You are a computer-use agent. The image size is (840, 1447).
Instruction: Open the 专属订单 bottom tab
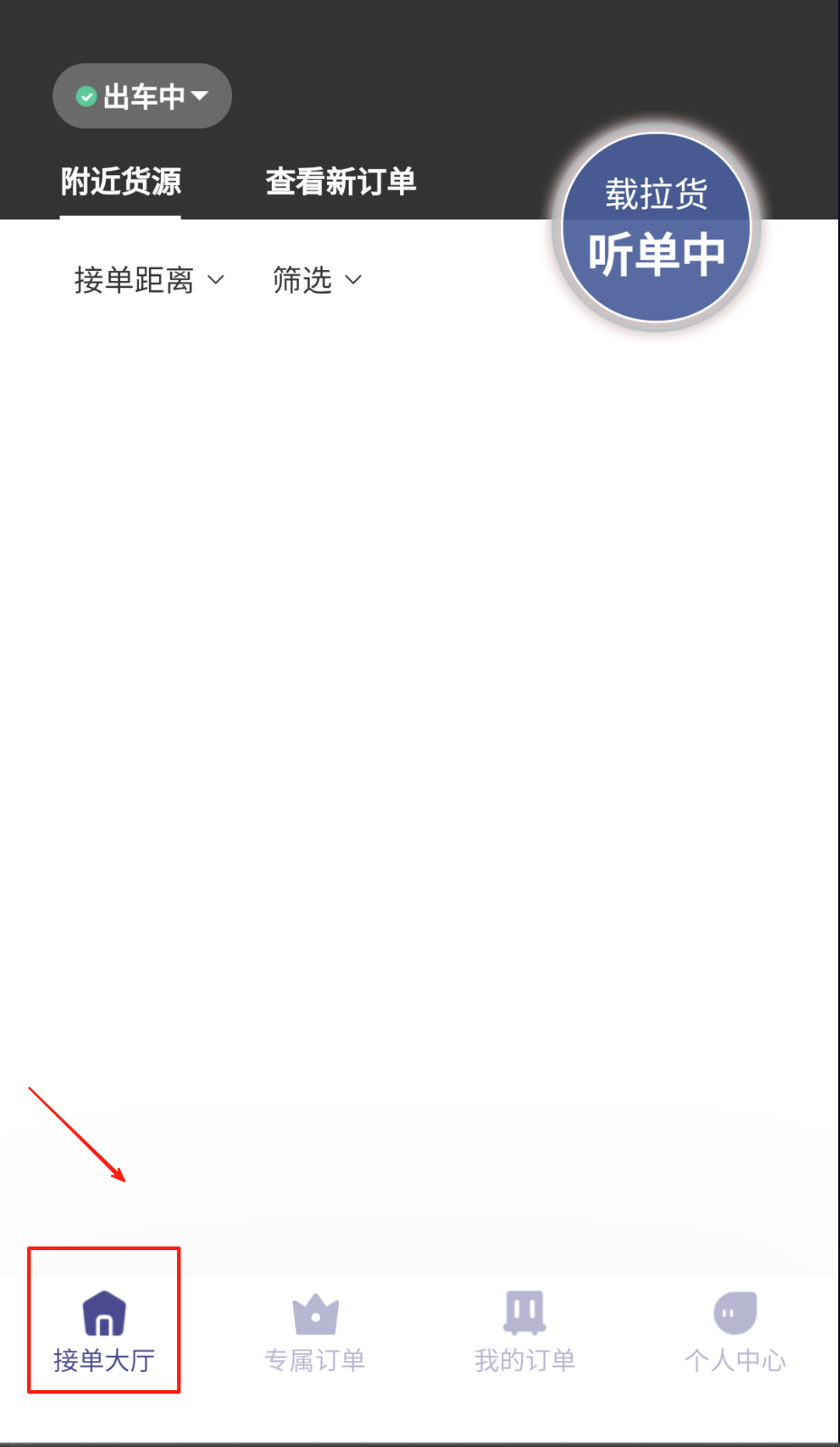(x=314, y=1332)
